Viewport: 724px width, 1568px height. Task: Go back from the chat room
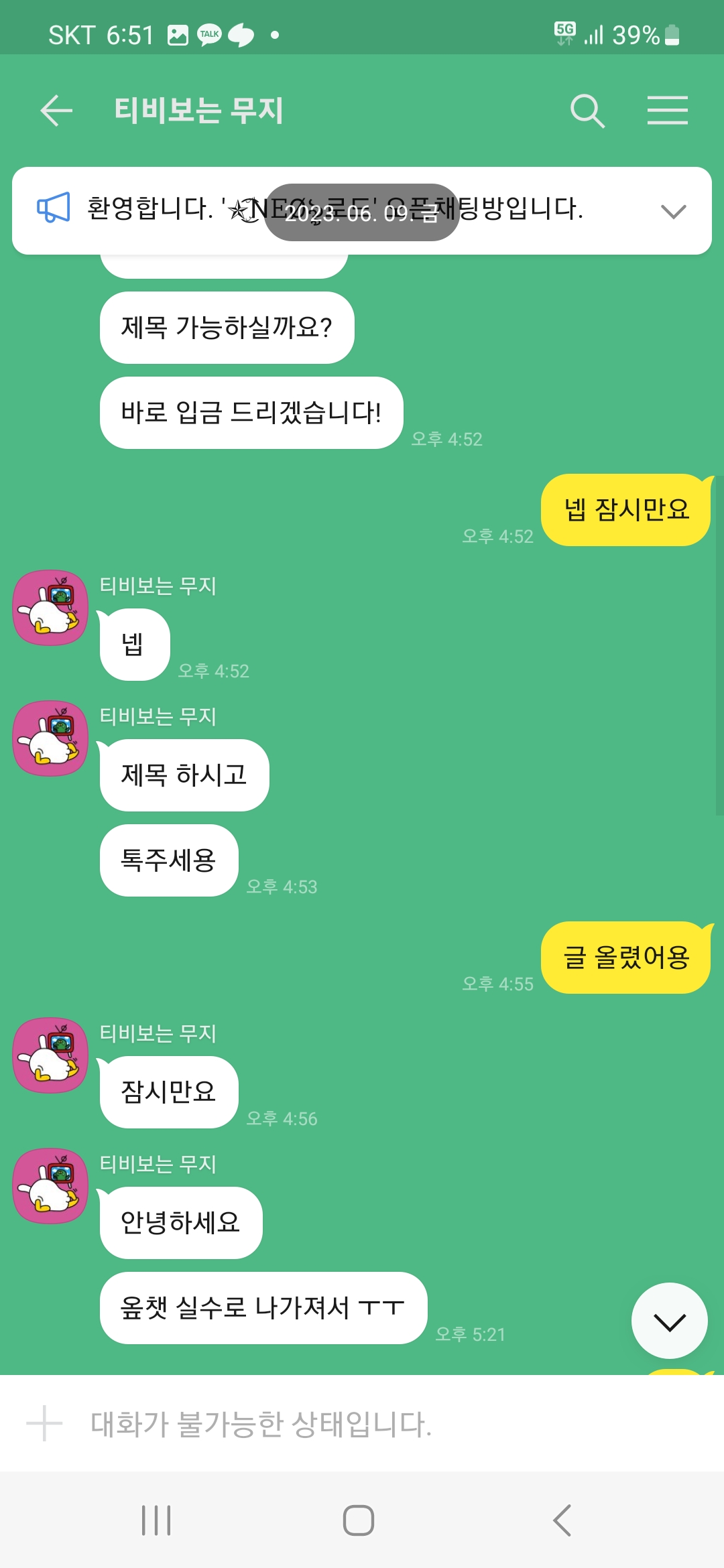tap(56, 111)
